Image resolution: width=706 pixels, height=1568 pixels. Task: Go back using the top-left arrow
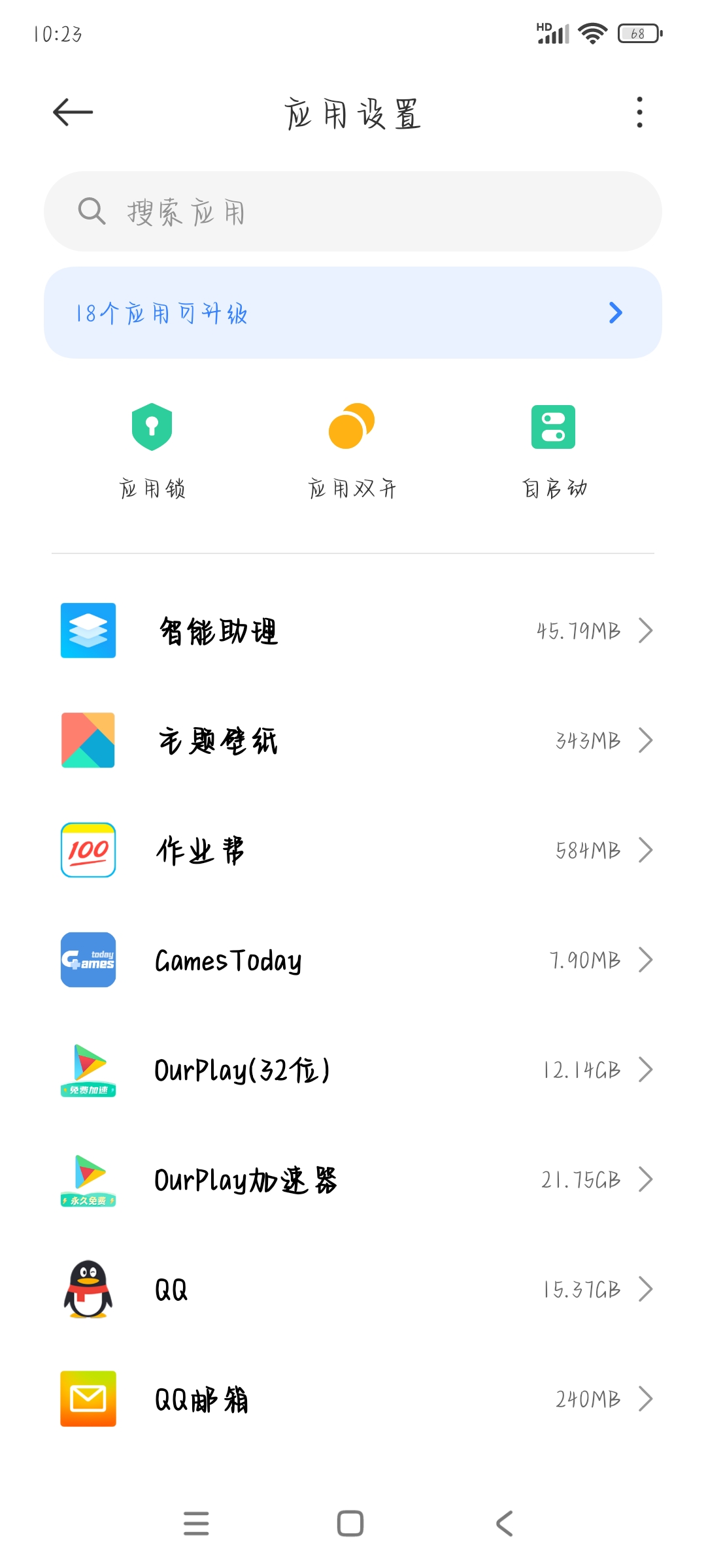tap(73, 112)
